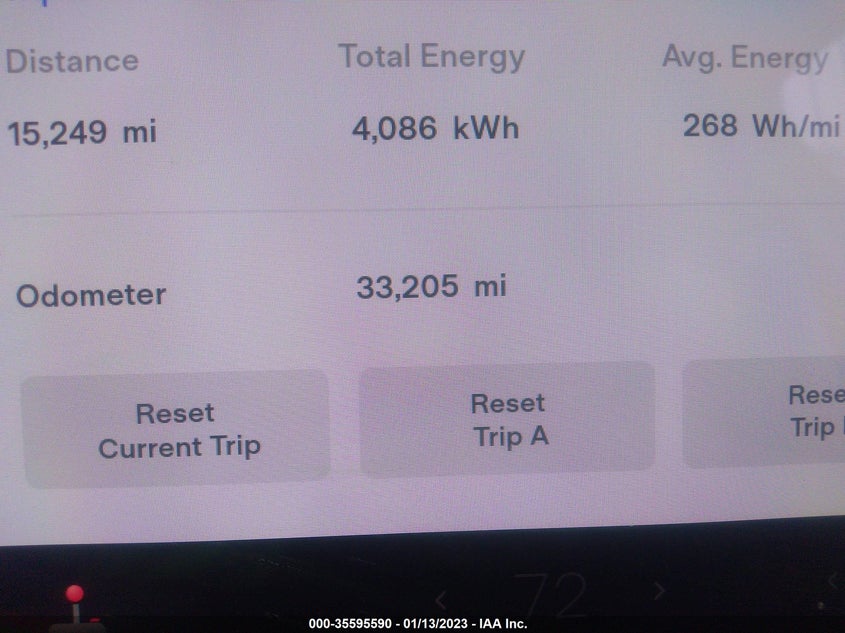This screenshot has width=845, height=633.
Task: Reset the current trip data
Action: click(176, 430)
